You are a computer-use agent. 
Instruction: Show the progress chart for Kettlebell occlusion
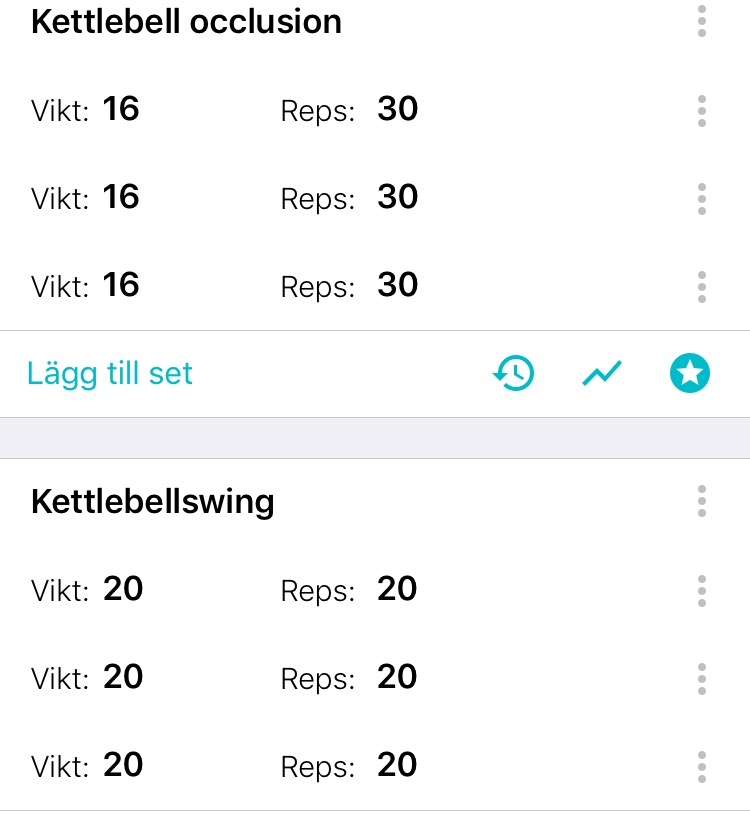[x=602, y=374]
